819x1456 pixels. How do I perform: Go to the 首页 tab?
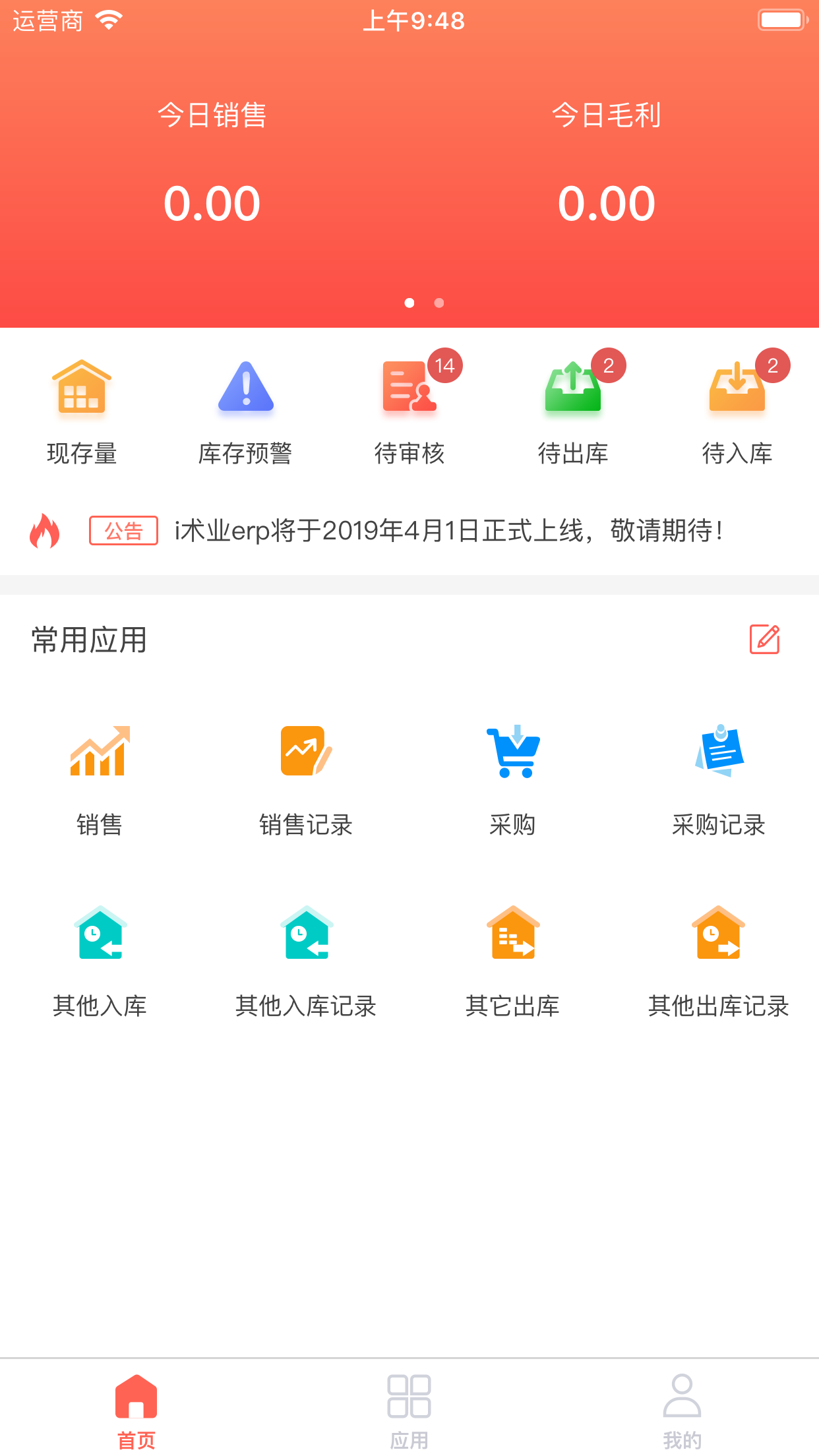coord(136,1410)
